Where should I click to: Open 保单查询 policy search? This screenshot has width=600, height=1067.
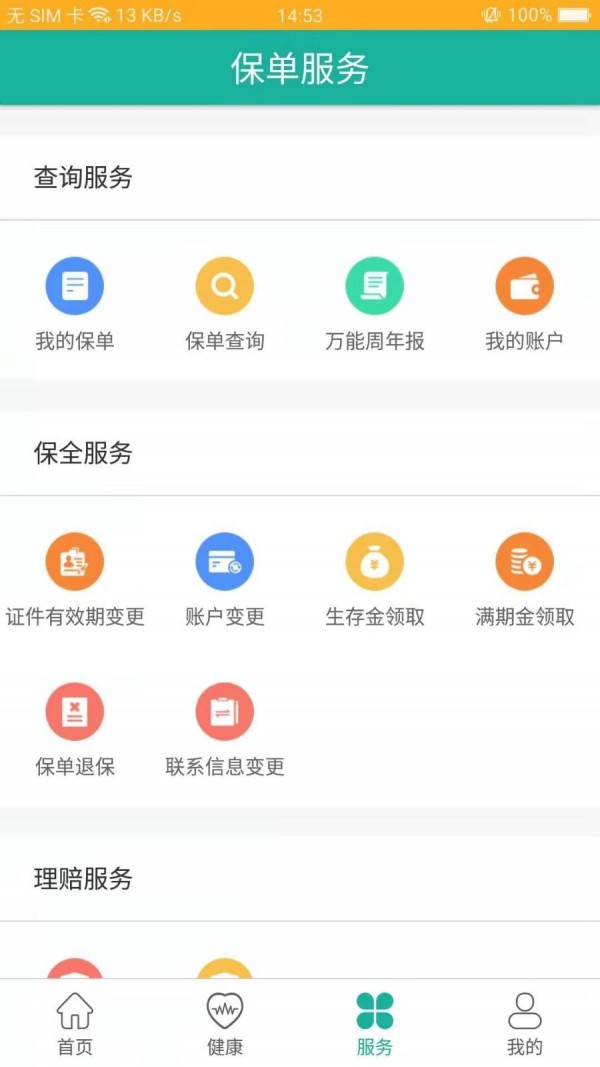(224, 304)
